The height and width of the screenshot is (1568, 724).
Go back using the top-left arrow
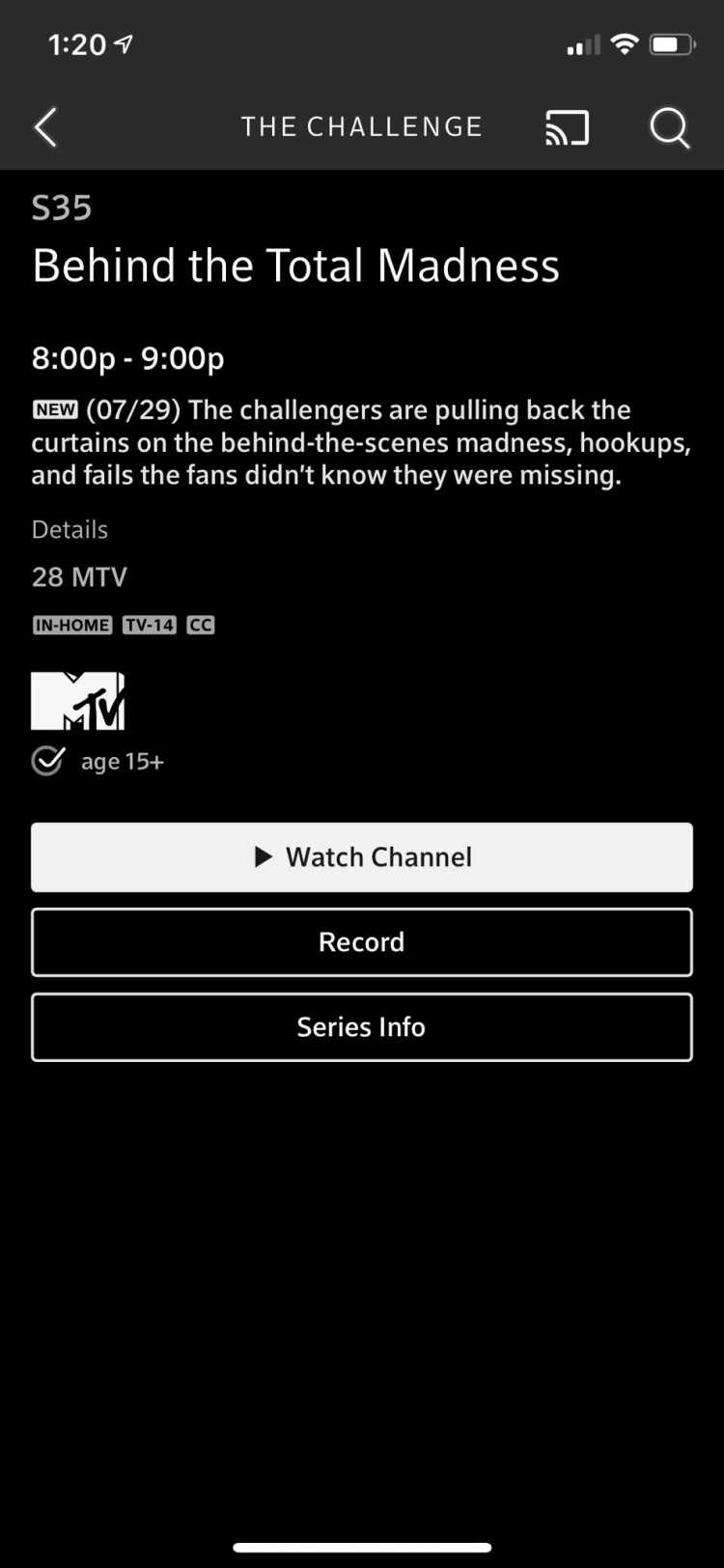[45, 127]
